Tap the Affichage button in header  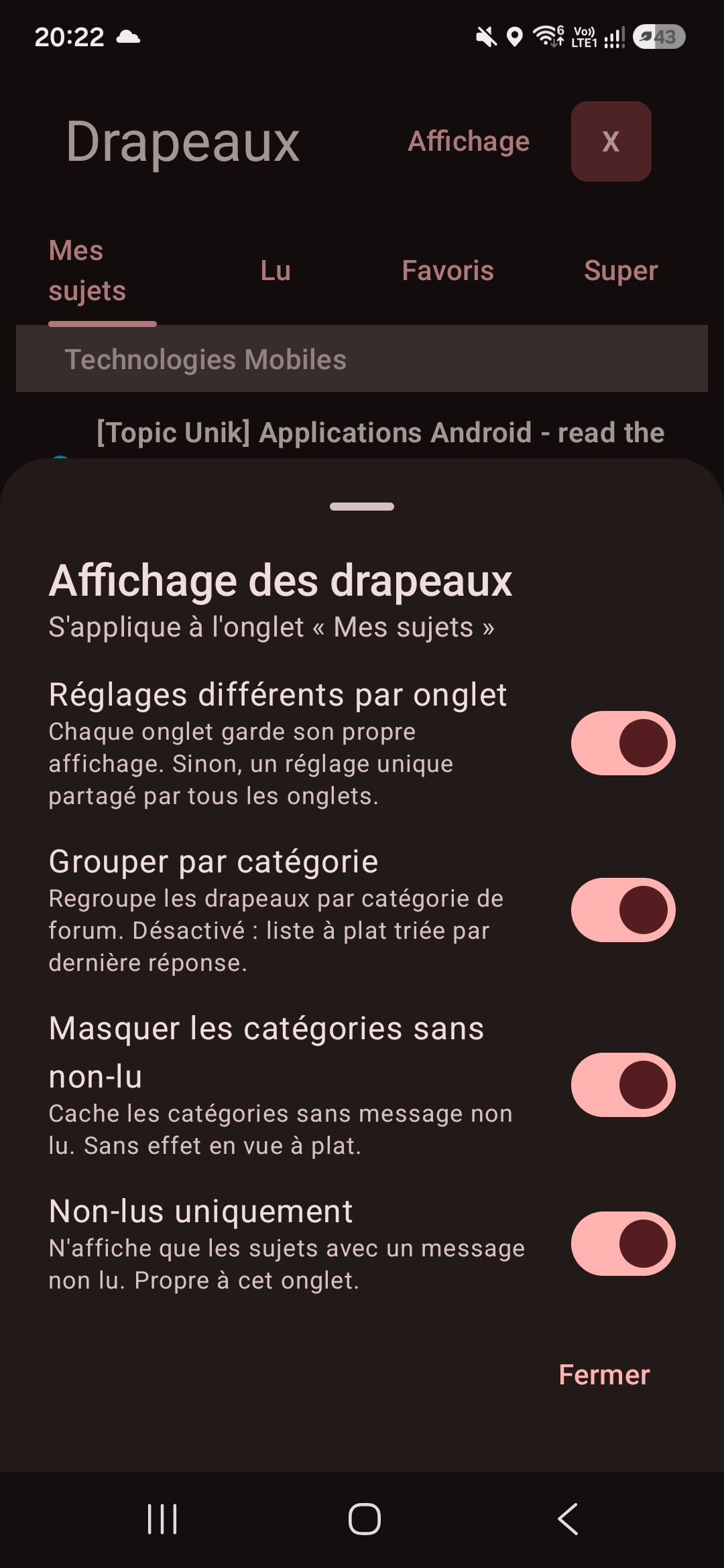point(469,141)
